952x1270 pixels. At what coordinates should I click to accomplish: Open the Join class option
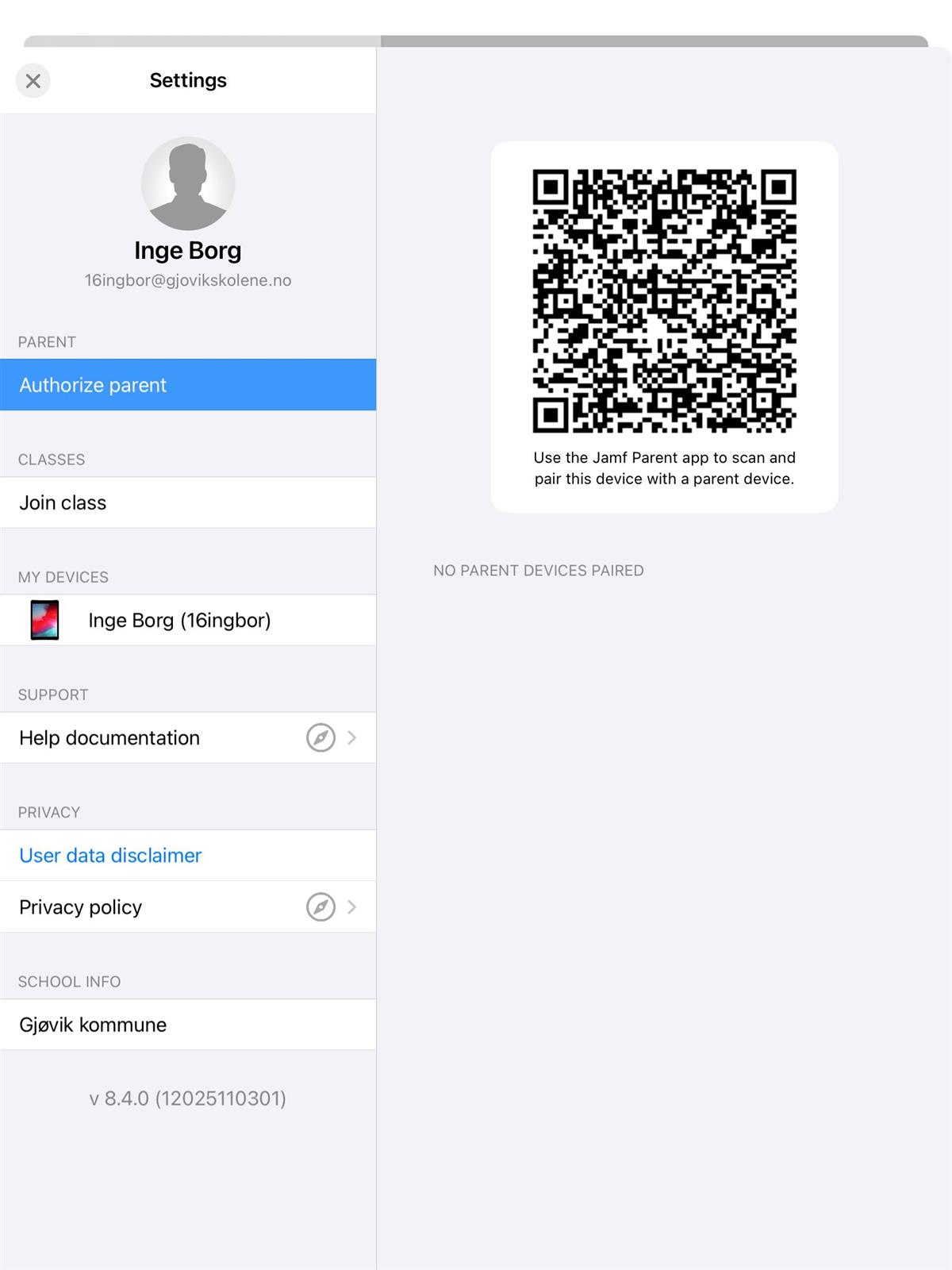pyautogui.click(x=188, y=502)
